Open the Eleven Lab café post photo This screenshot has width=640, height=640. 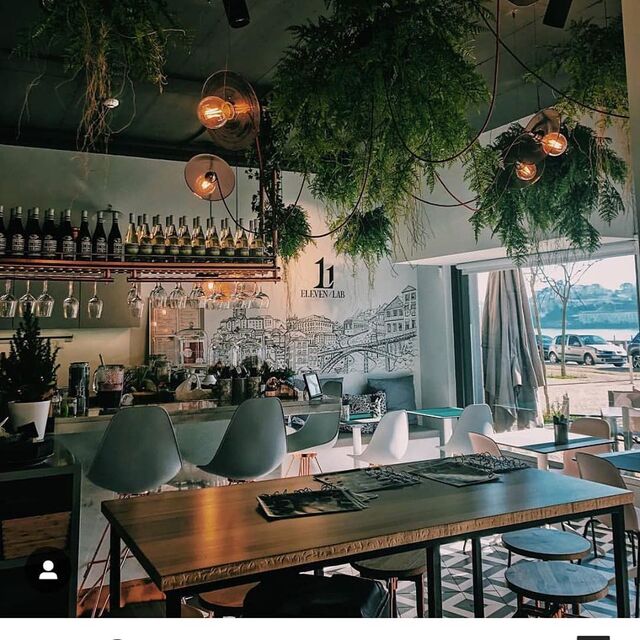(x=320, y=309)
